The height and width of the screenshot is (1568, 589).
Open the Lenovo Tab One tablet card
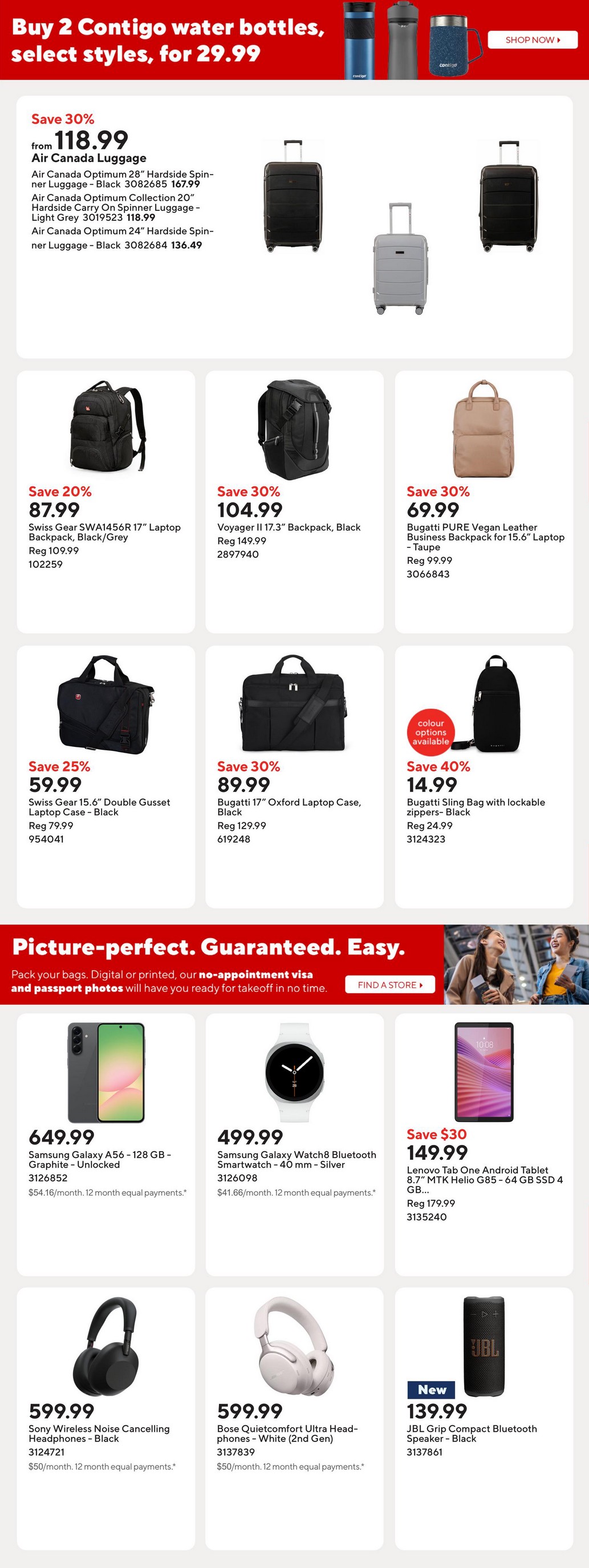tap(484, 1144)
